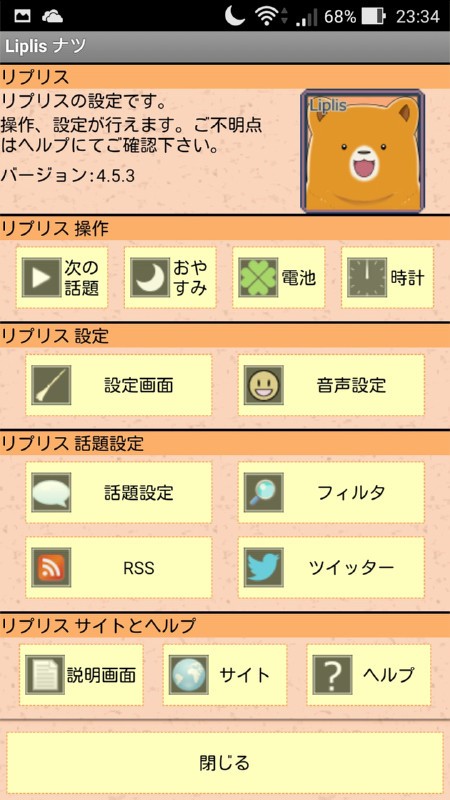Viewport: 450px width, 800px height.
Task: Open the フィルタ filter settings
Action: [331, 492]
